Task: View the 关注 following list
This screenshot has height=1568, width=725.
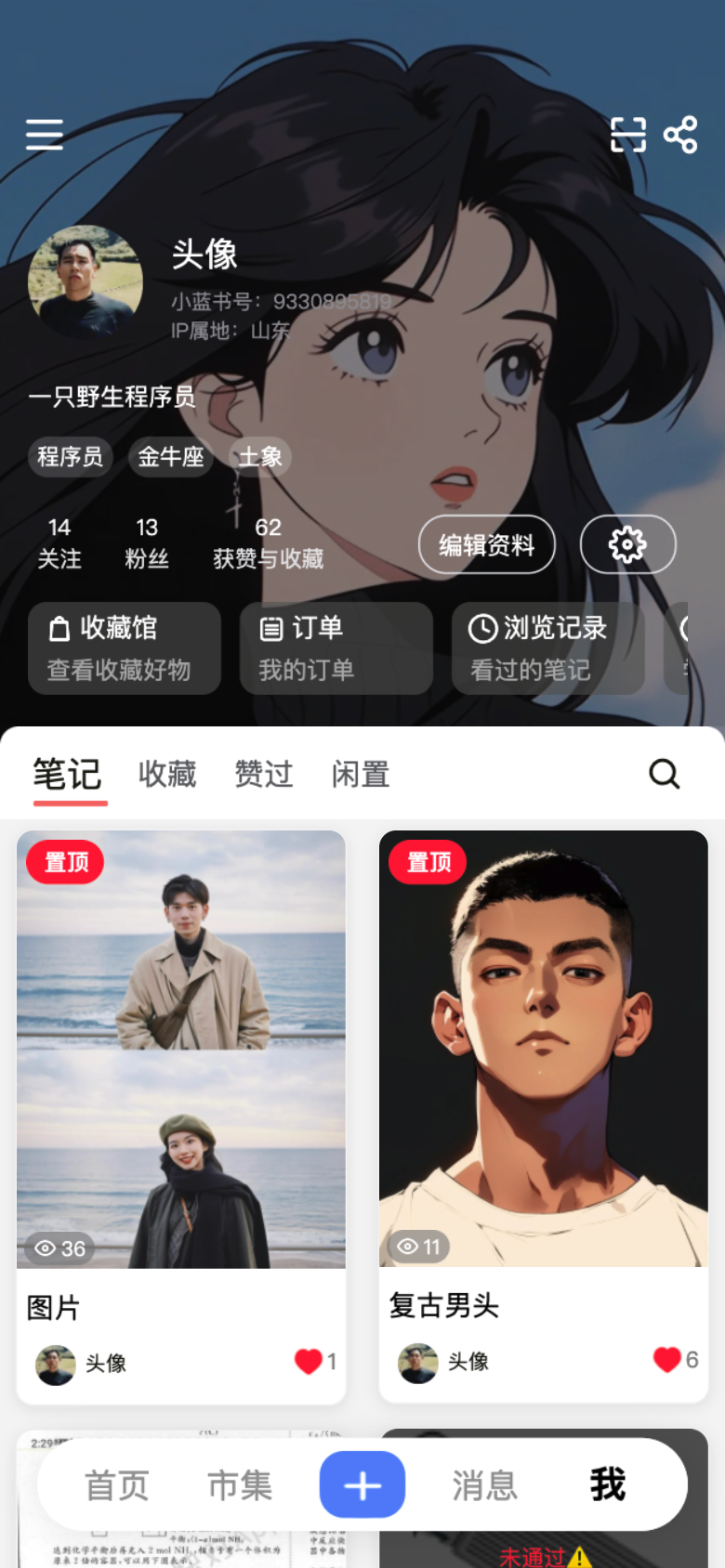Action: 59,543
